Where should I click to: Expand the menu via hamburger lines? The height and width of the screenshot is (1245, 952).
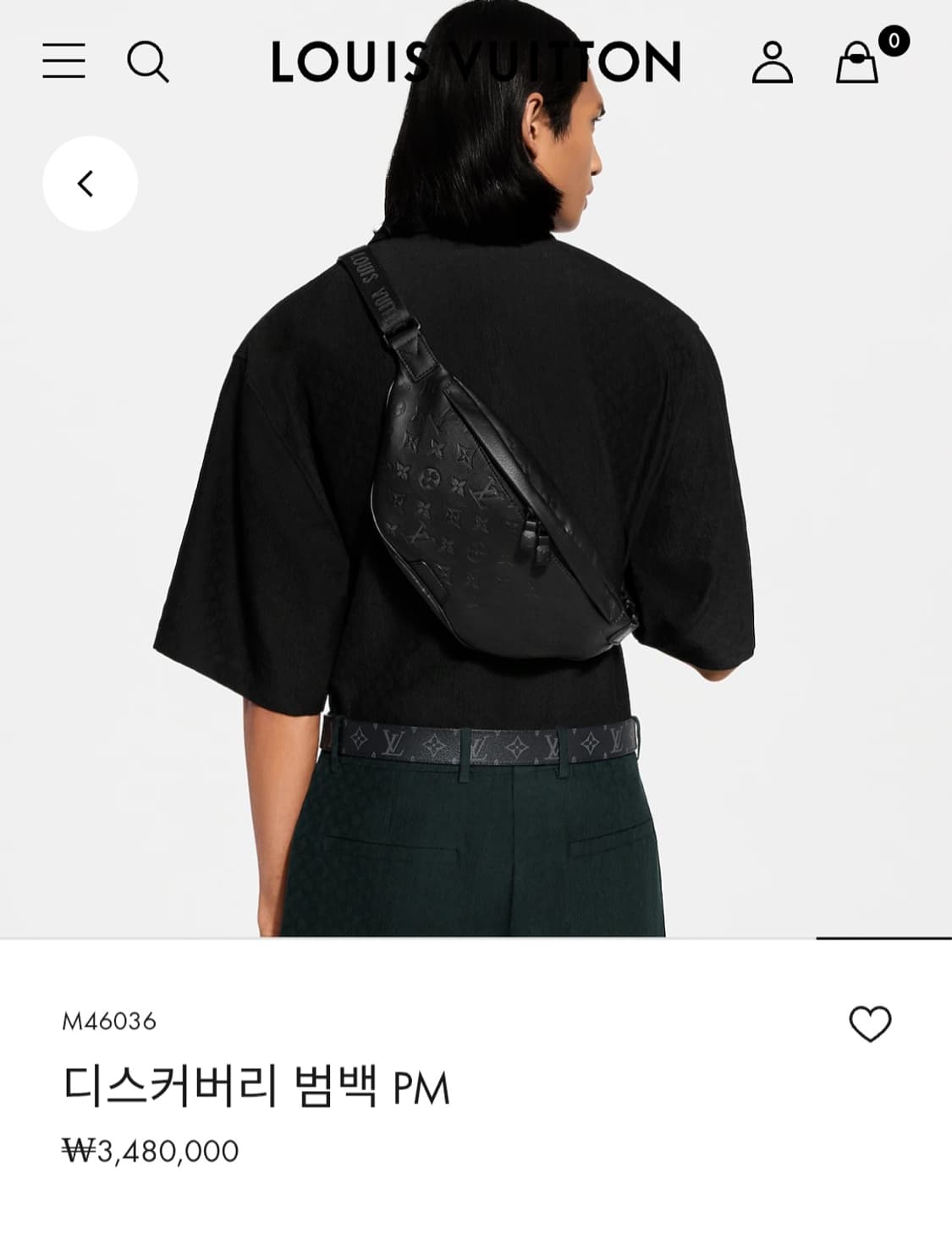coord(64,59)
